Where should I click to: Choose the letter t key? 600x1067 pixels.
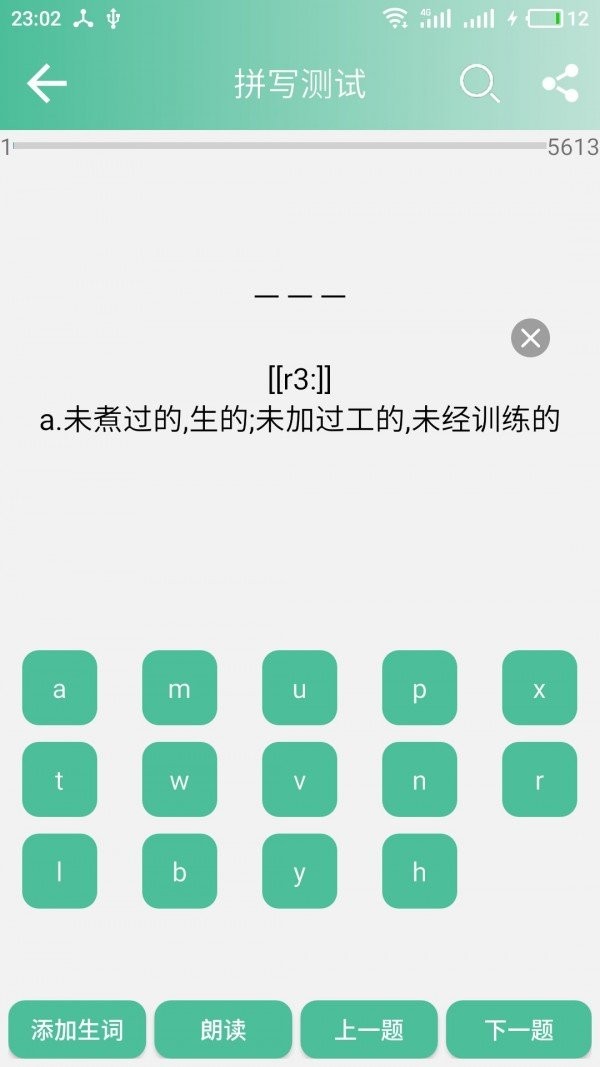point(60,780)
